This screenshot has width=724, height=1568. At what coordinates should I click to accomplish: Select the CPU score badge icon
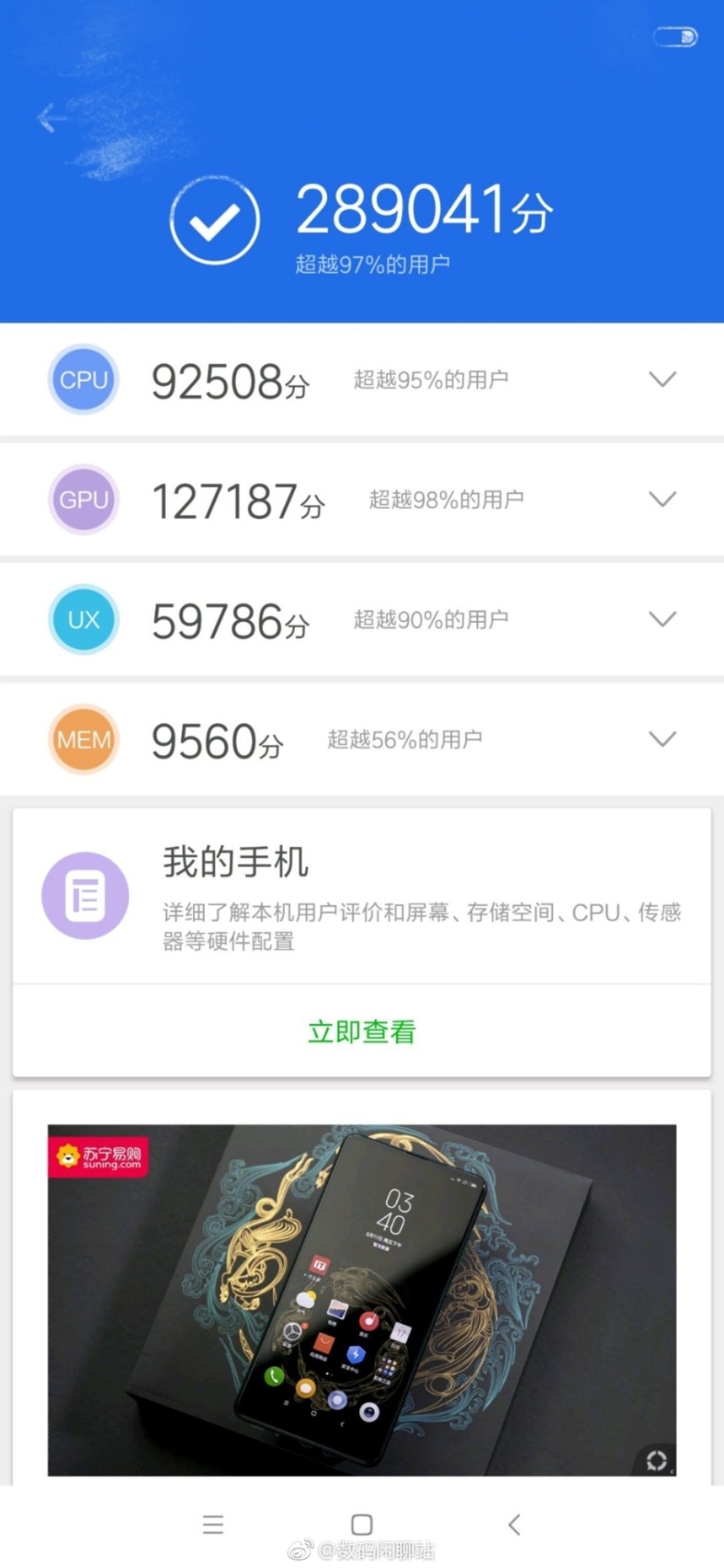[x=83, y=380]
